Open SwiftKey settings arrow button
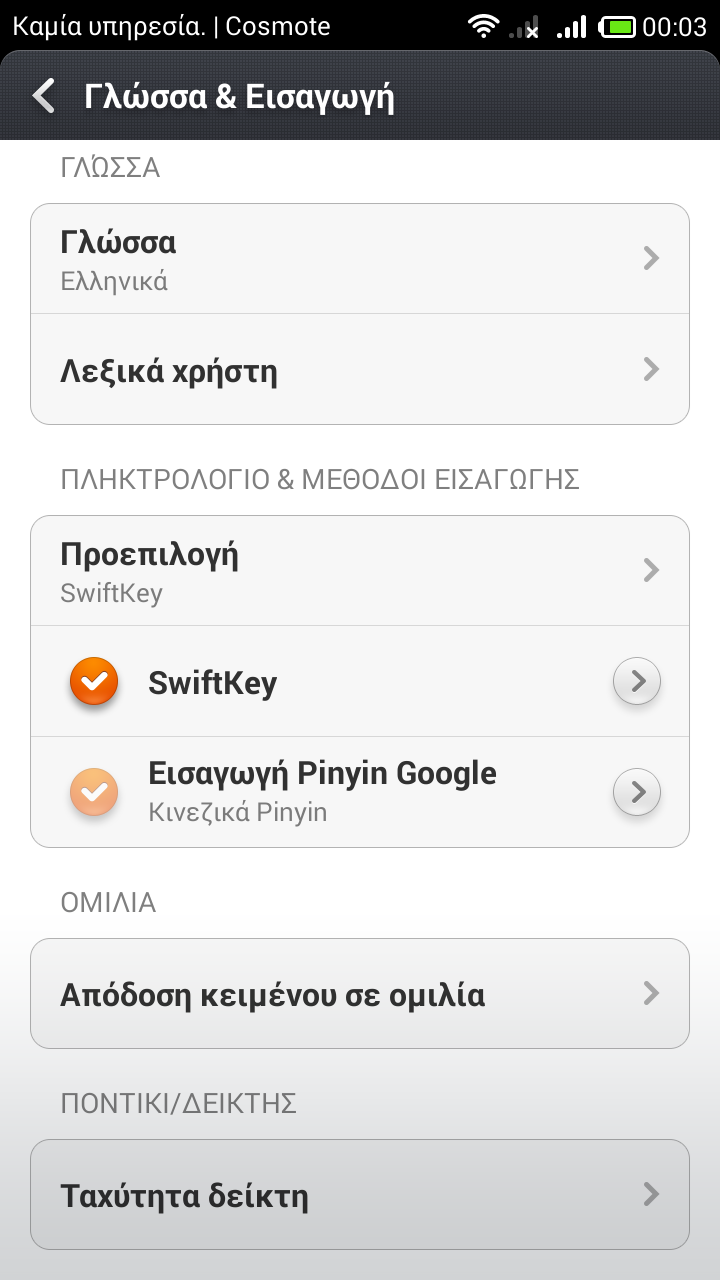This screenshot has height=1280, width=720. [637, 683]
